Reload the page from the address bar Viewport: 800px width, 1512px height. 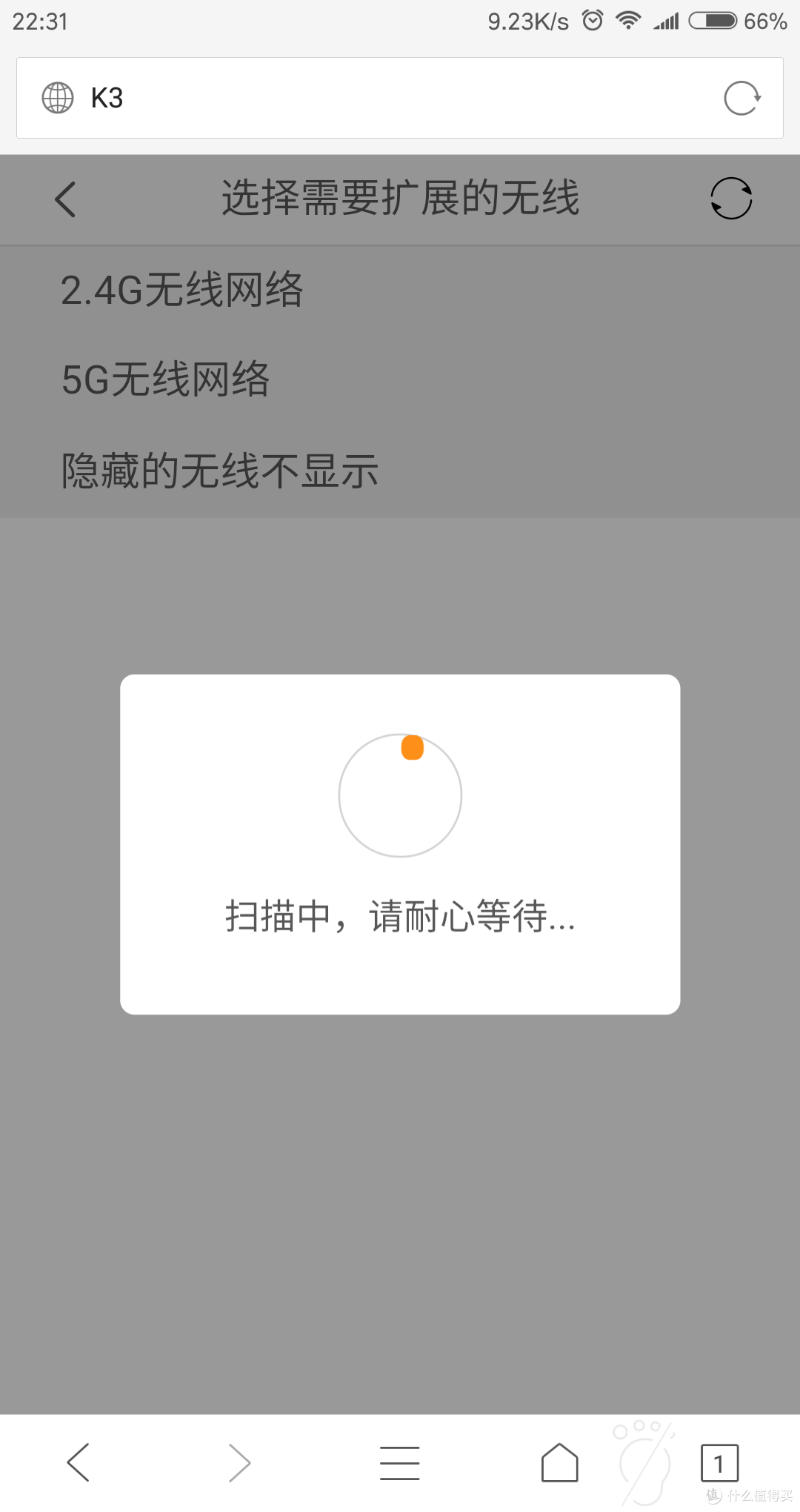(742, 98)
